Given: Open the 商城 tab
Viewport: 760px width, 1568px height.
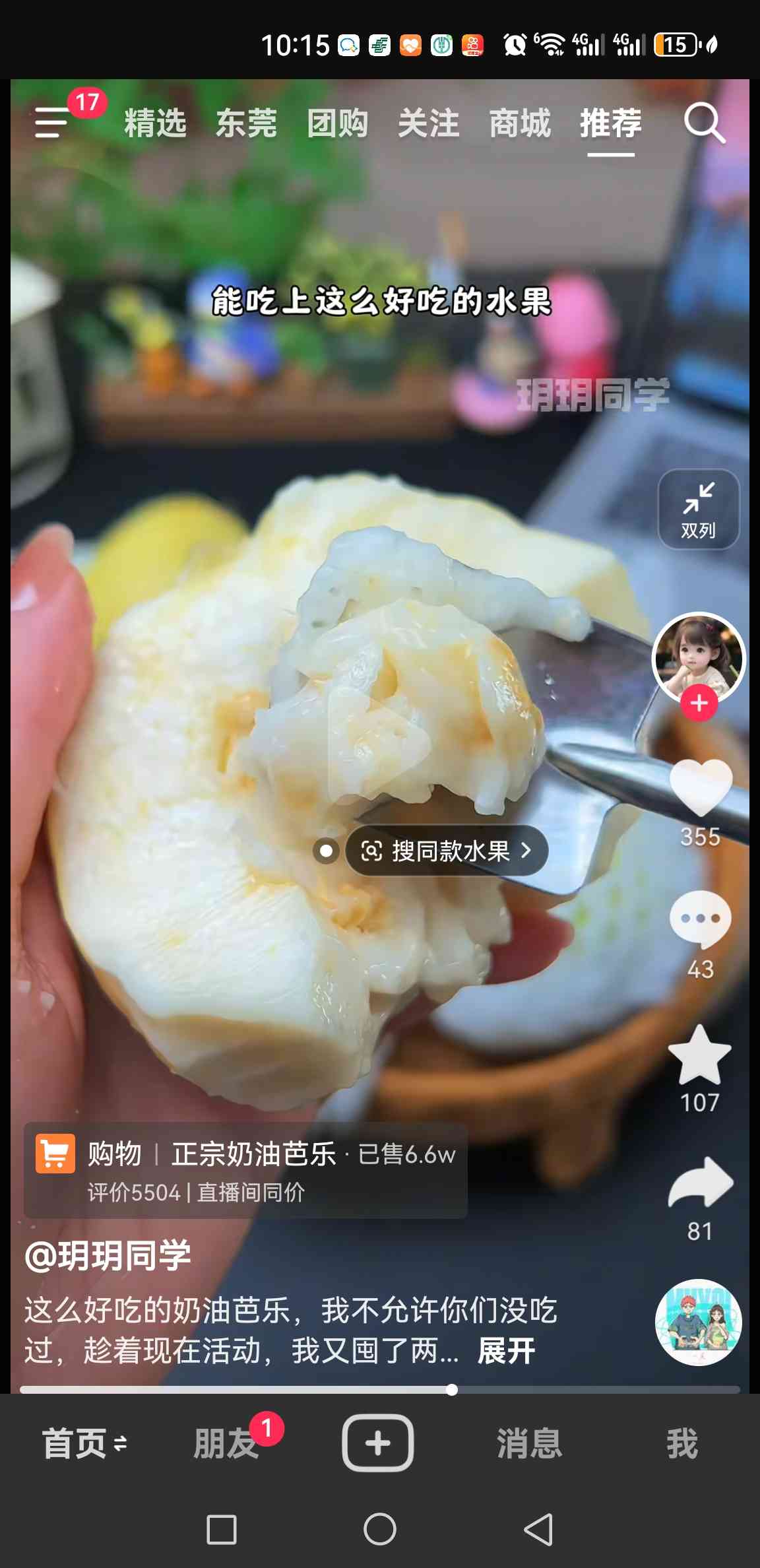Looking at the screenshot, I should 519,123.
